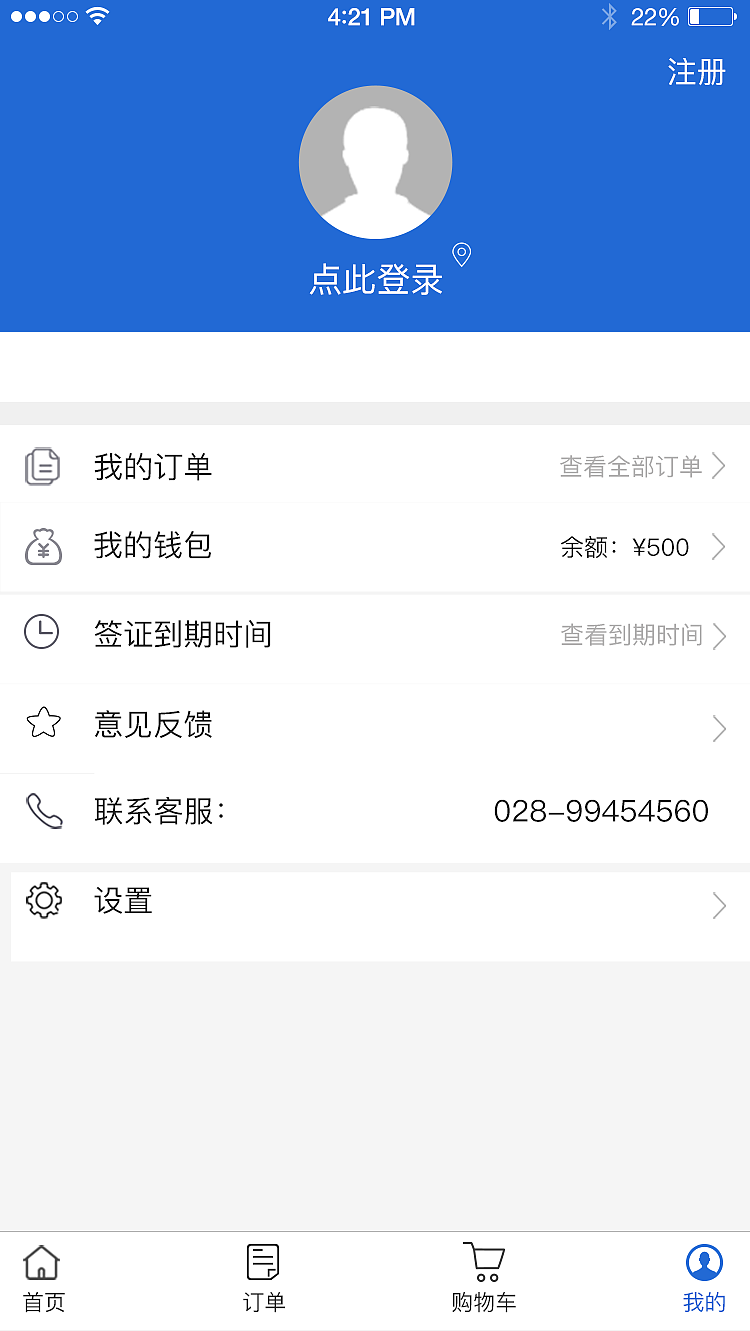Click the 点此登录 login link

pos(376,281)
